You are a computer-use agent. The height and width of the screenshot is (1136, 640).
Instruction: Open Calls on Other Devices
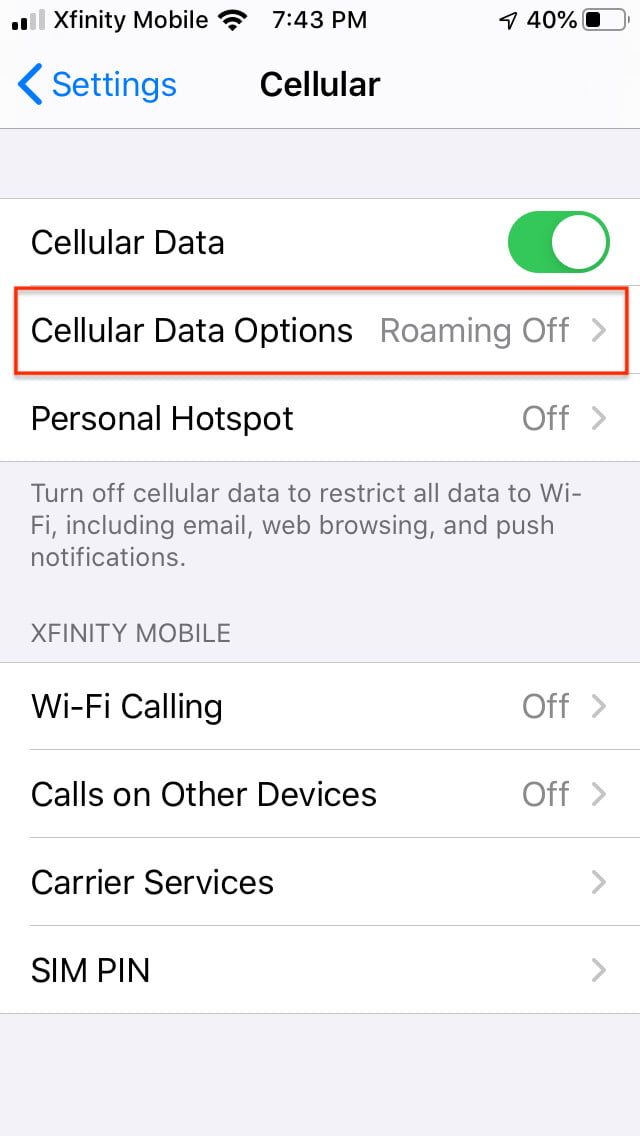coord(320,795)
